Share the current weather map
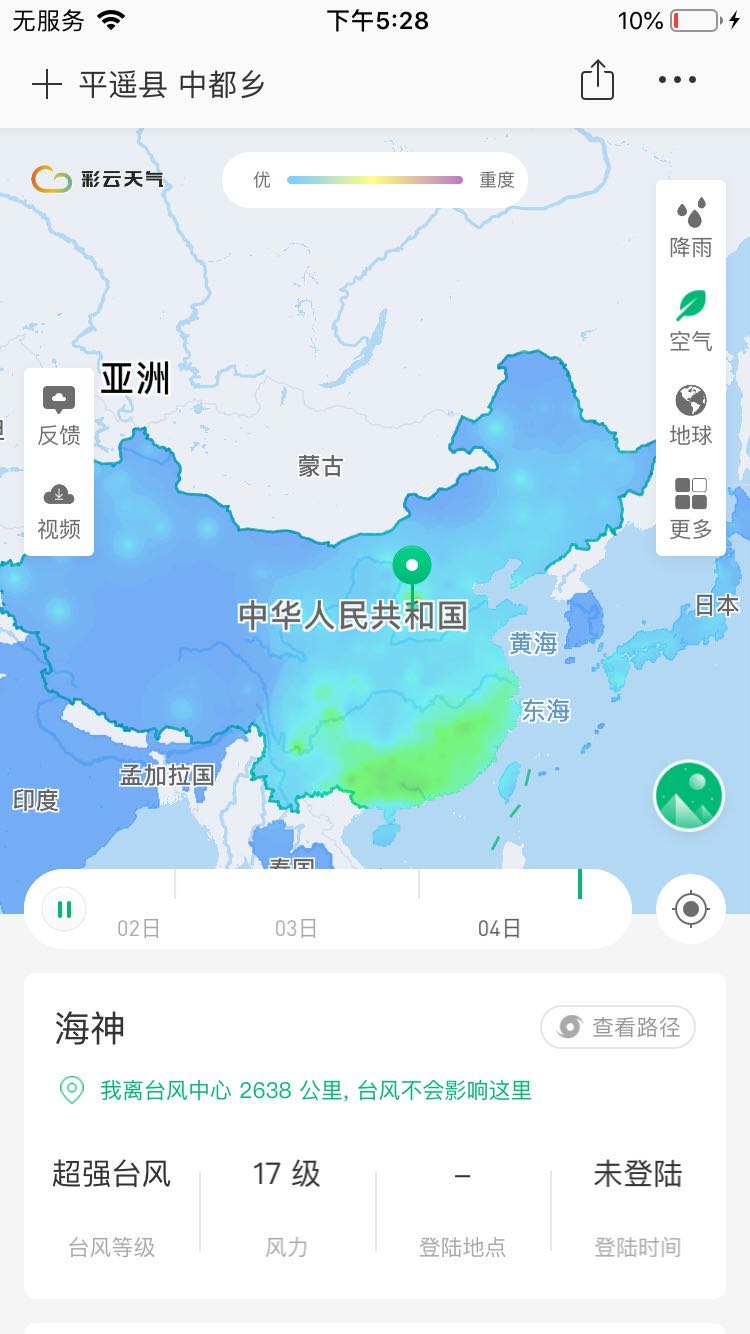Image resolution: width=750 pixels, height=1334 pixels. (x=597, y=81)
